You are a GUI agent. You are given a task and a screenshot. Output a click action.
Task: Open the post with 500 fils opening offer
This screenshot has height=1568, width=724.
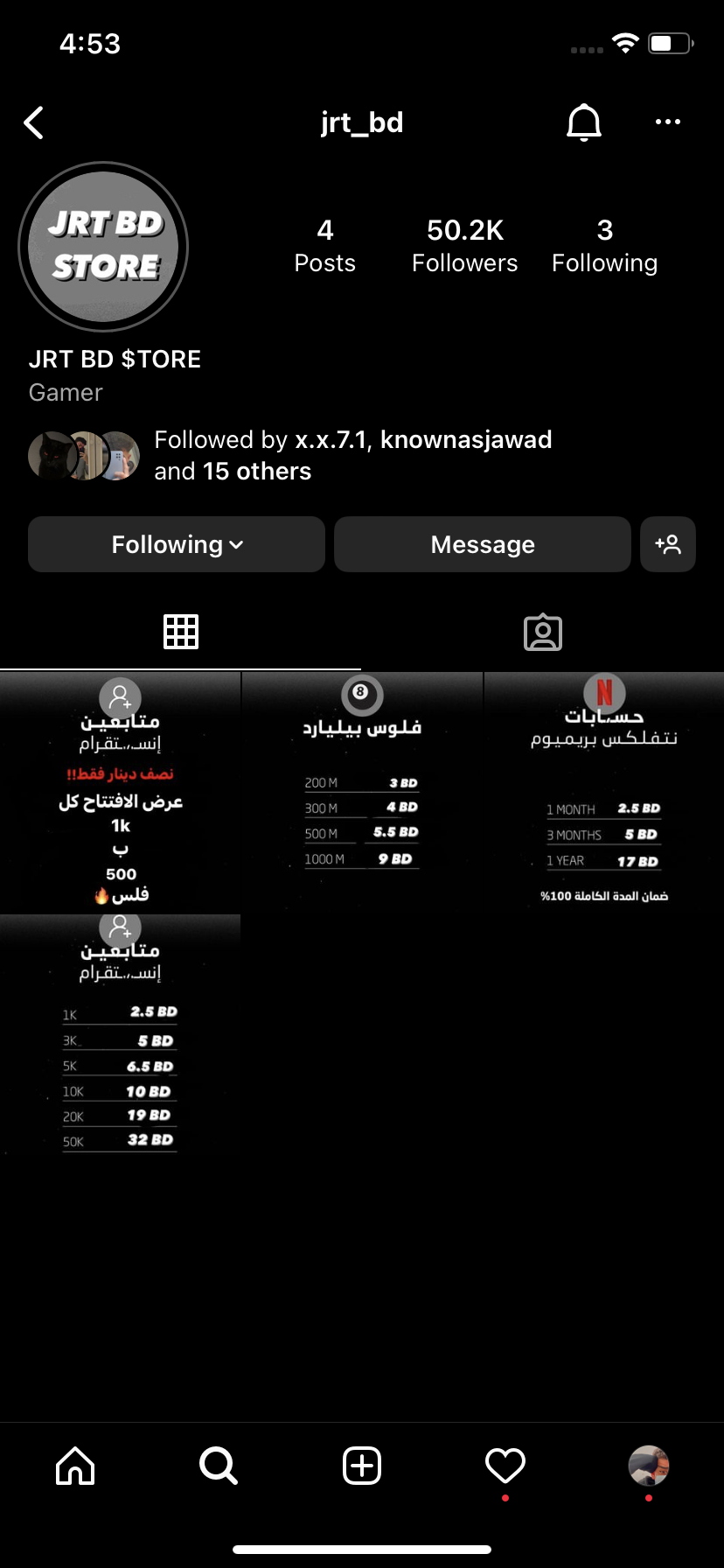click(120, 793)
